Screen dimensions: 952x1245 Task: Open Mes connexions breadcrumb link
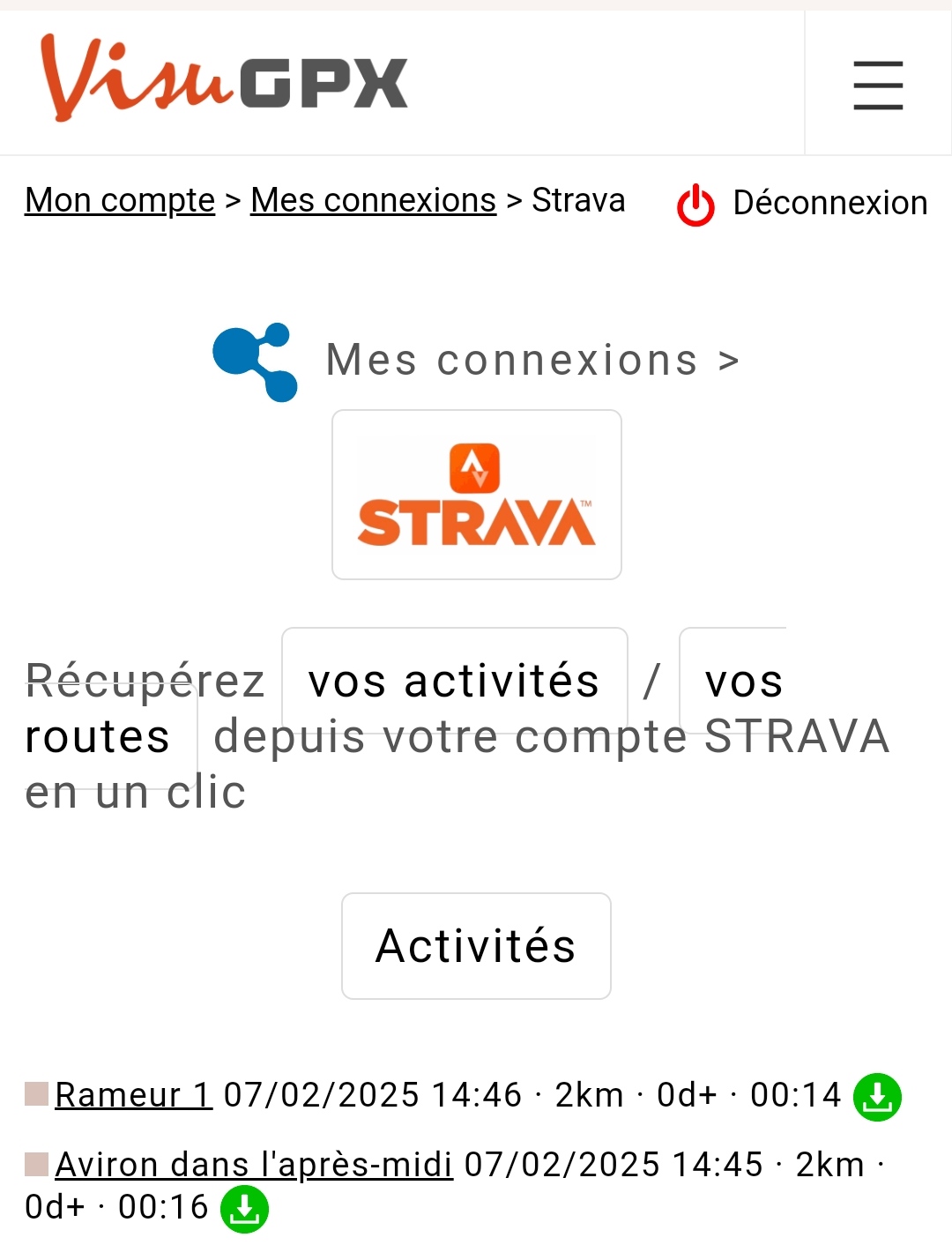(x=373, y=200)
